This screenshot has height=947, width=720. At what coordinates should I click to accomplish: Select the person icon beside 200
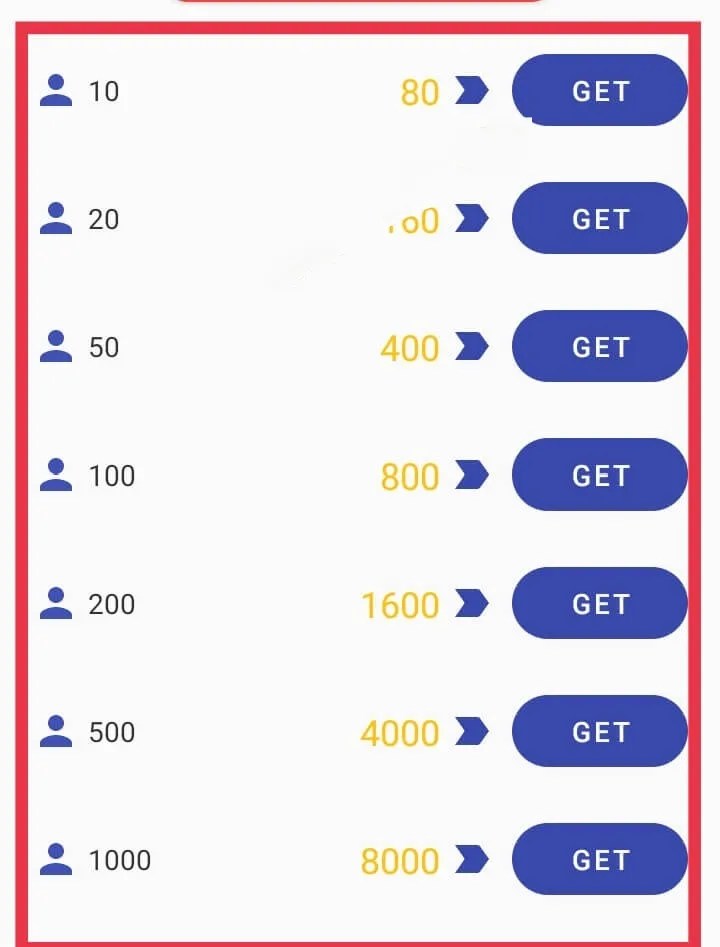55,603
